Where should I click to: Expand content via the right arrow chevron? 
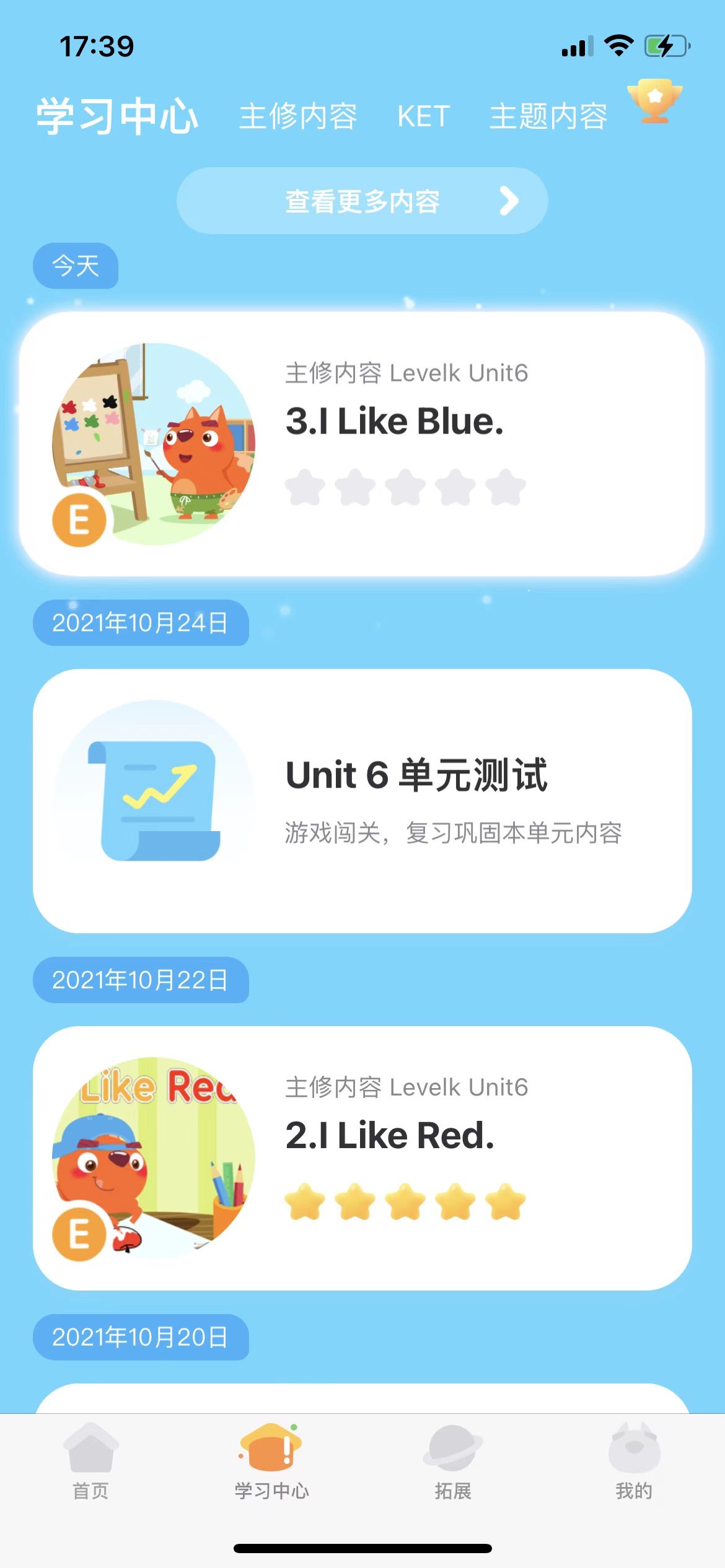(x=508, y=201)
